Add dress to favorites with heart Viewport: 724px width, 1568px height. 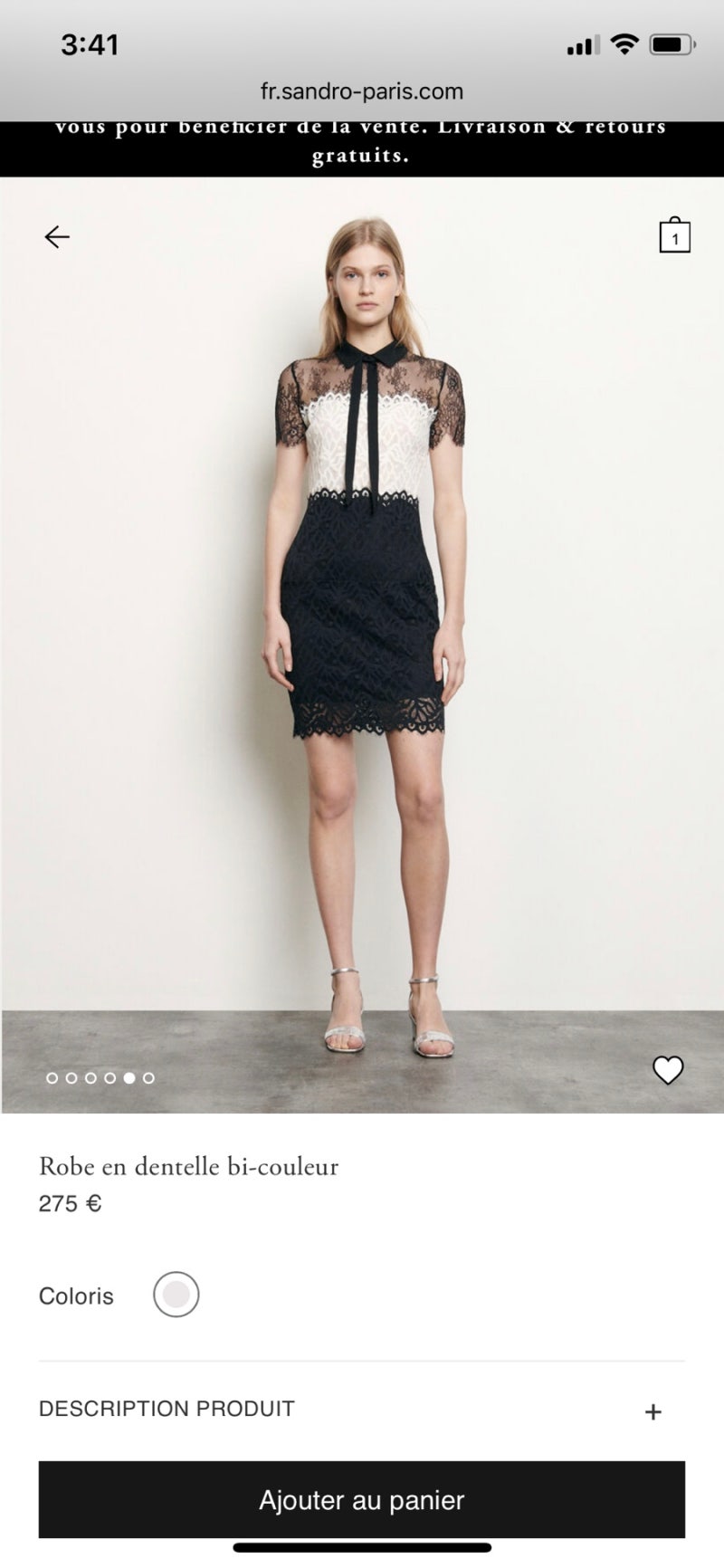click(x=668, y=1070)
